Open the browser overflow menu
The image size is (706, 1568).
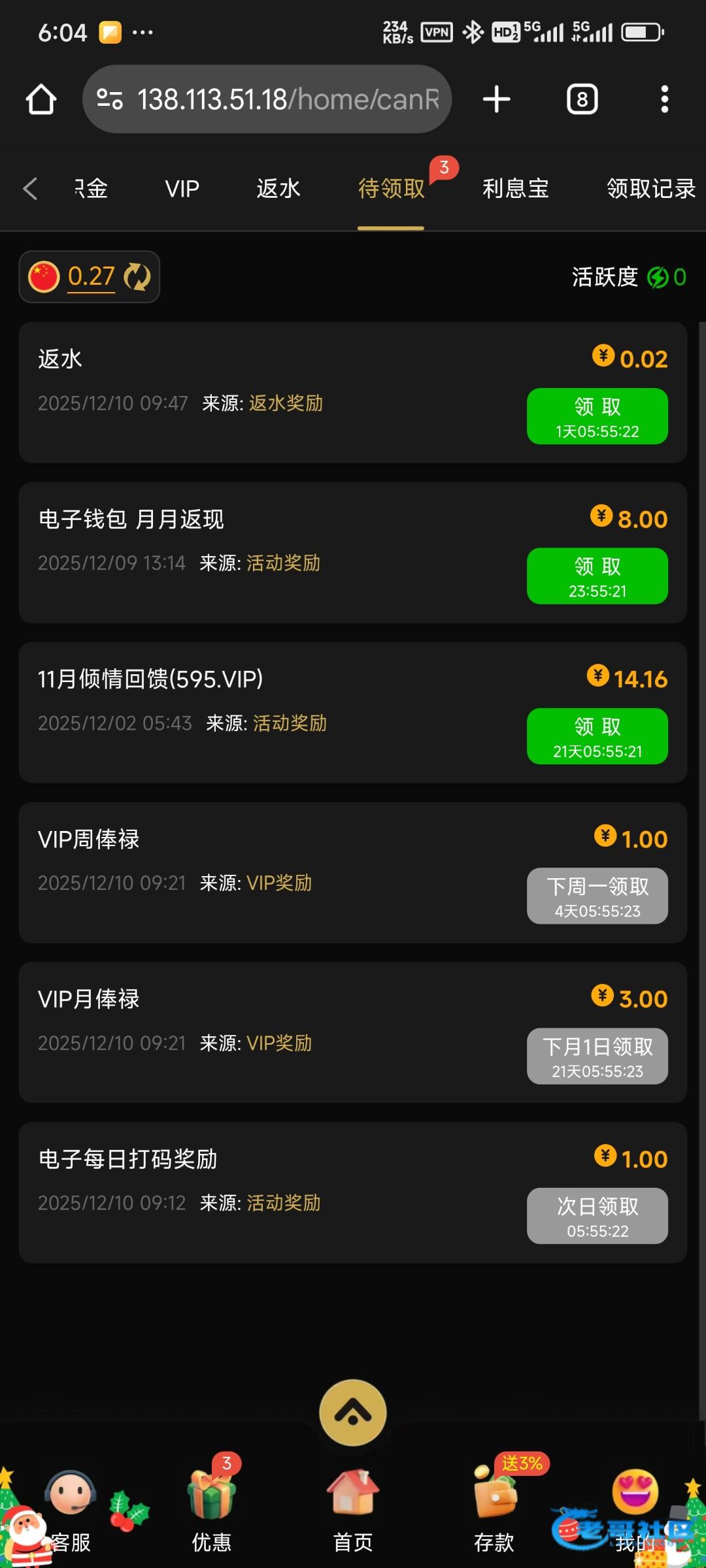[664, 99]
